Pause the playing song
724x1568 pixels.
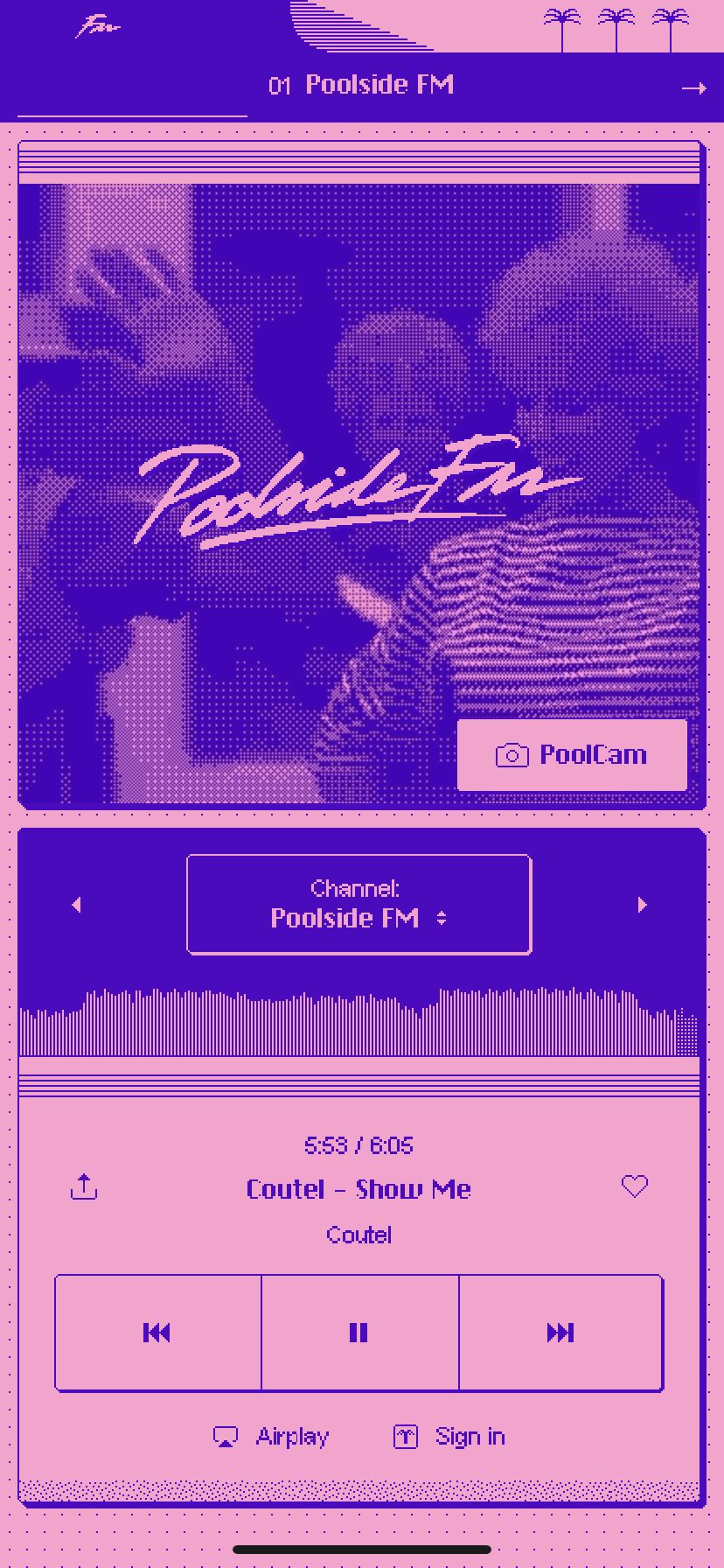coord(359,1333)
